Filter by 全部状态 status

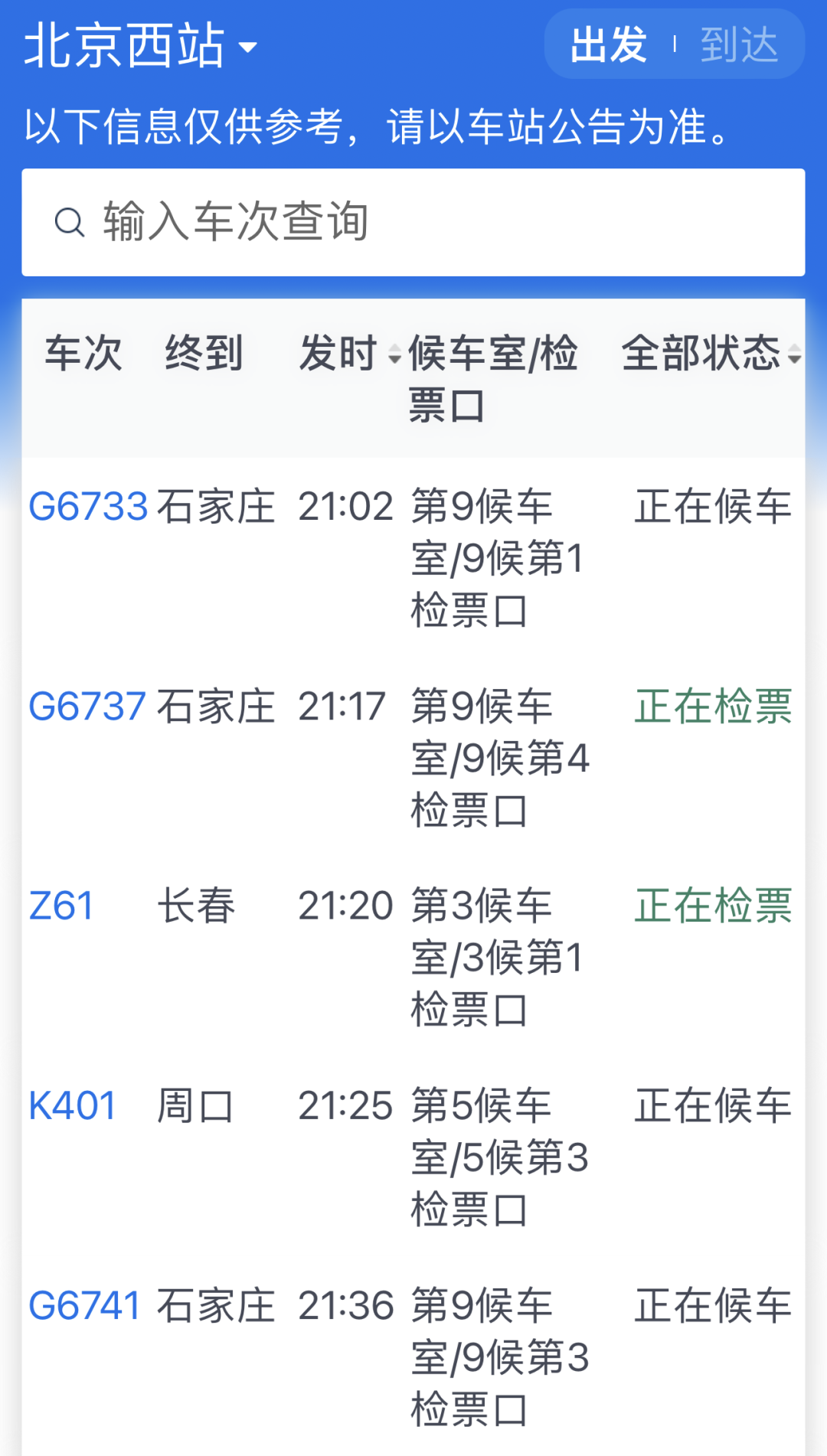pyautogui.click(x=711, y=354)
